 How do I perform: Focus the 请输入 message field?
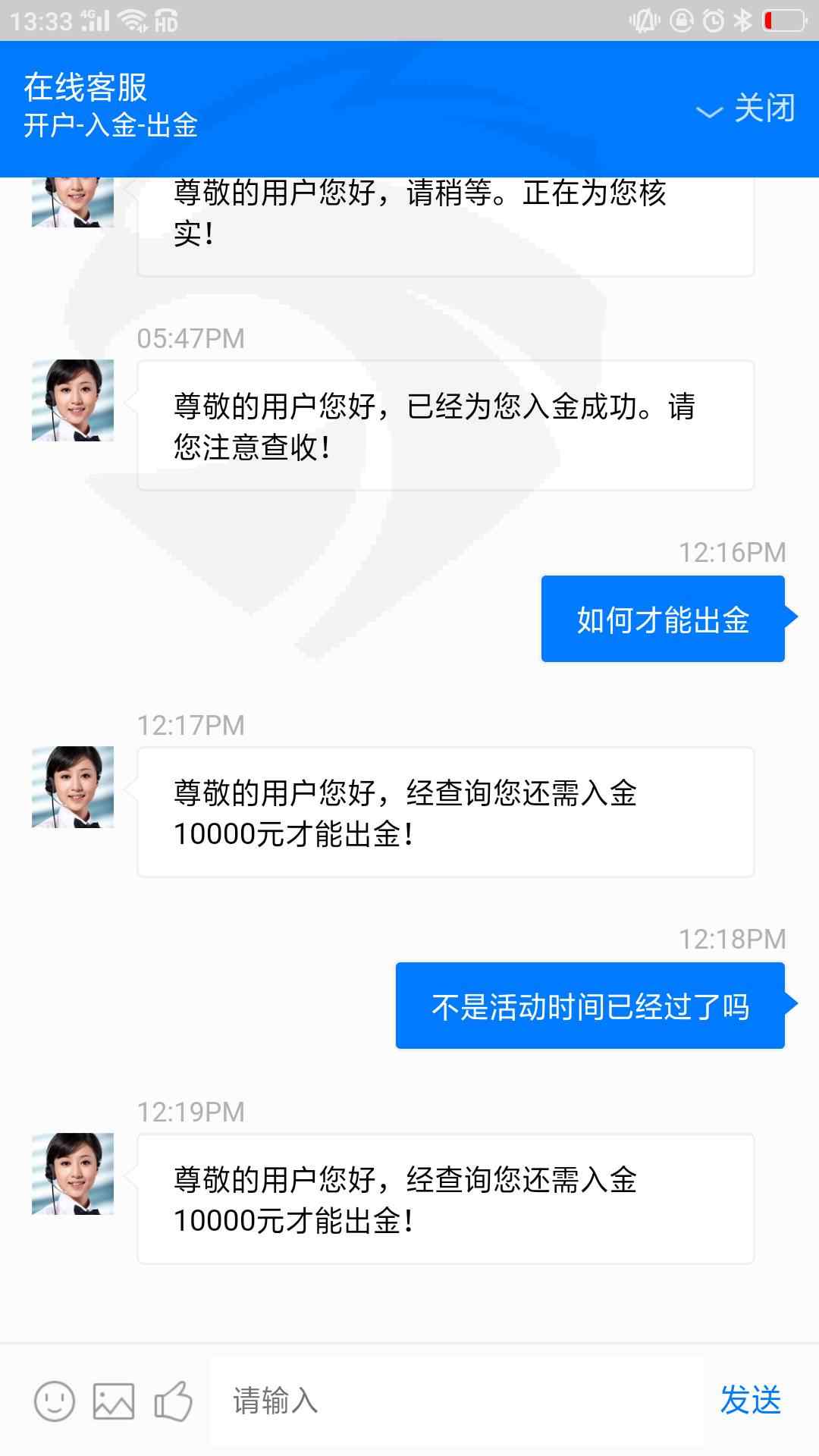tap(457, 1401)
